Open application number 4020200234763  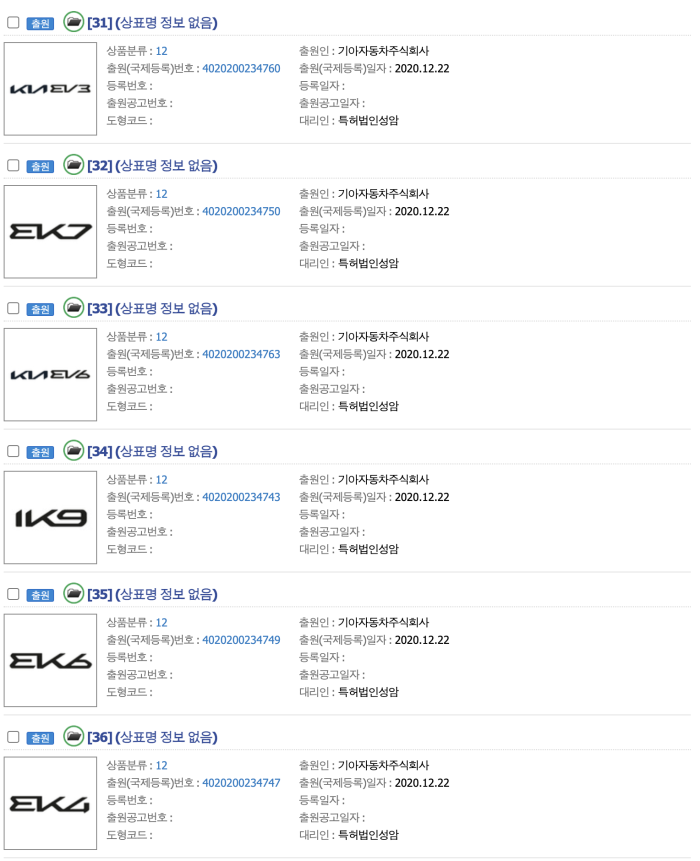coord(241,354)
